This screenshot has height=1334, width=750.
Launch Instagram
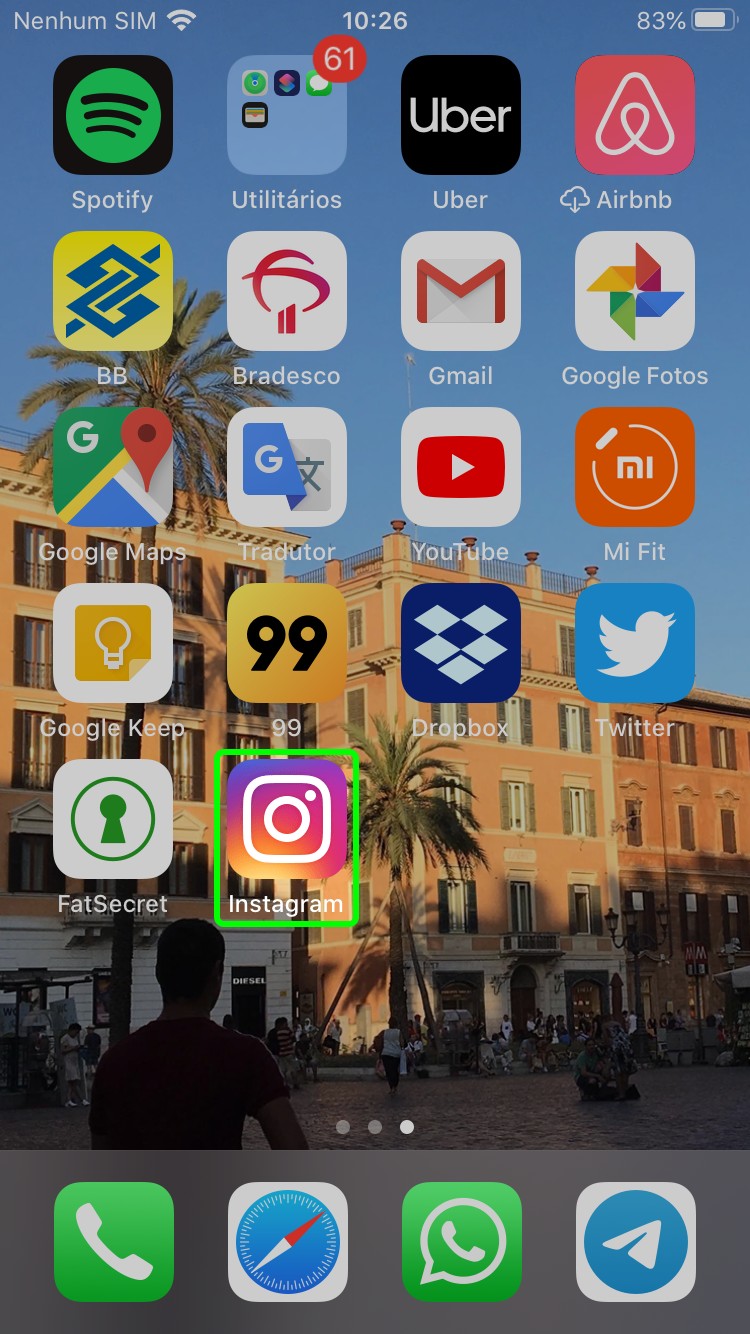(287, 819)
